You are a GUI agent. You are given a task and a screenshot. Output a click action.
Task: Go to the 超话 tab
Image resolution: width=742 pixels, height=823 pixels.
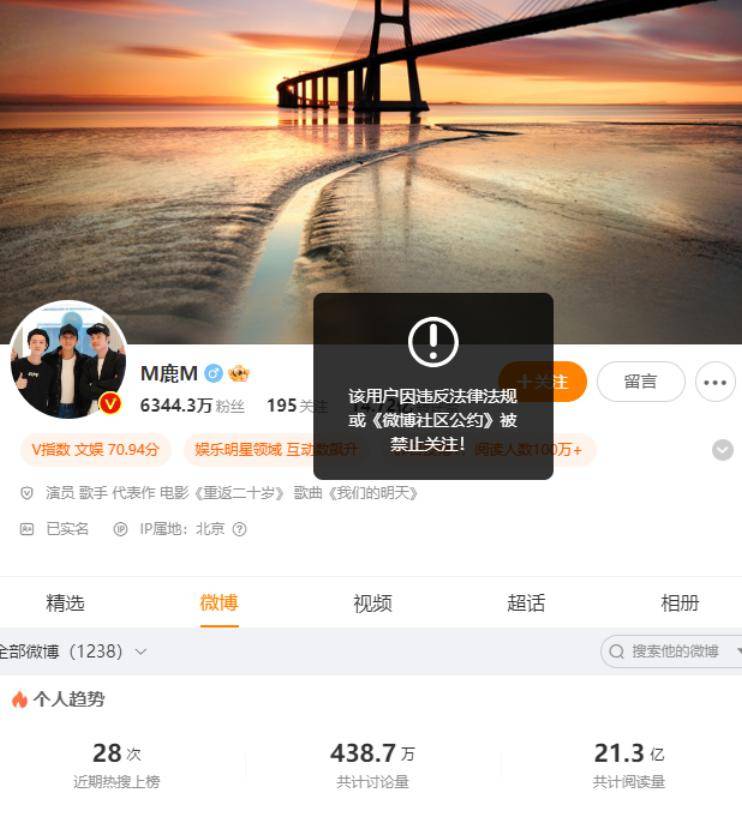526,603
